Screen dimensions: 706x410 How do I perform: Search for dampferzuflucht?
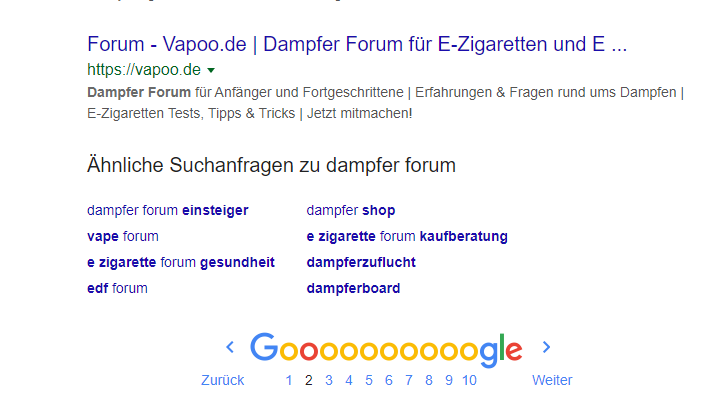[x=360, y=262]
